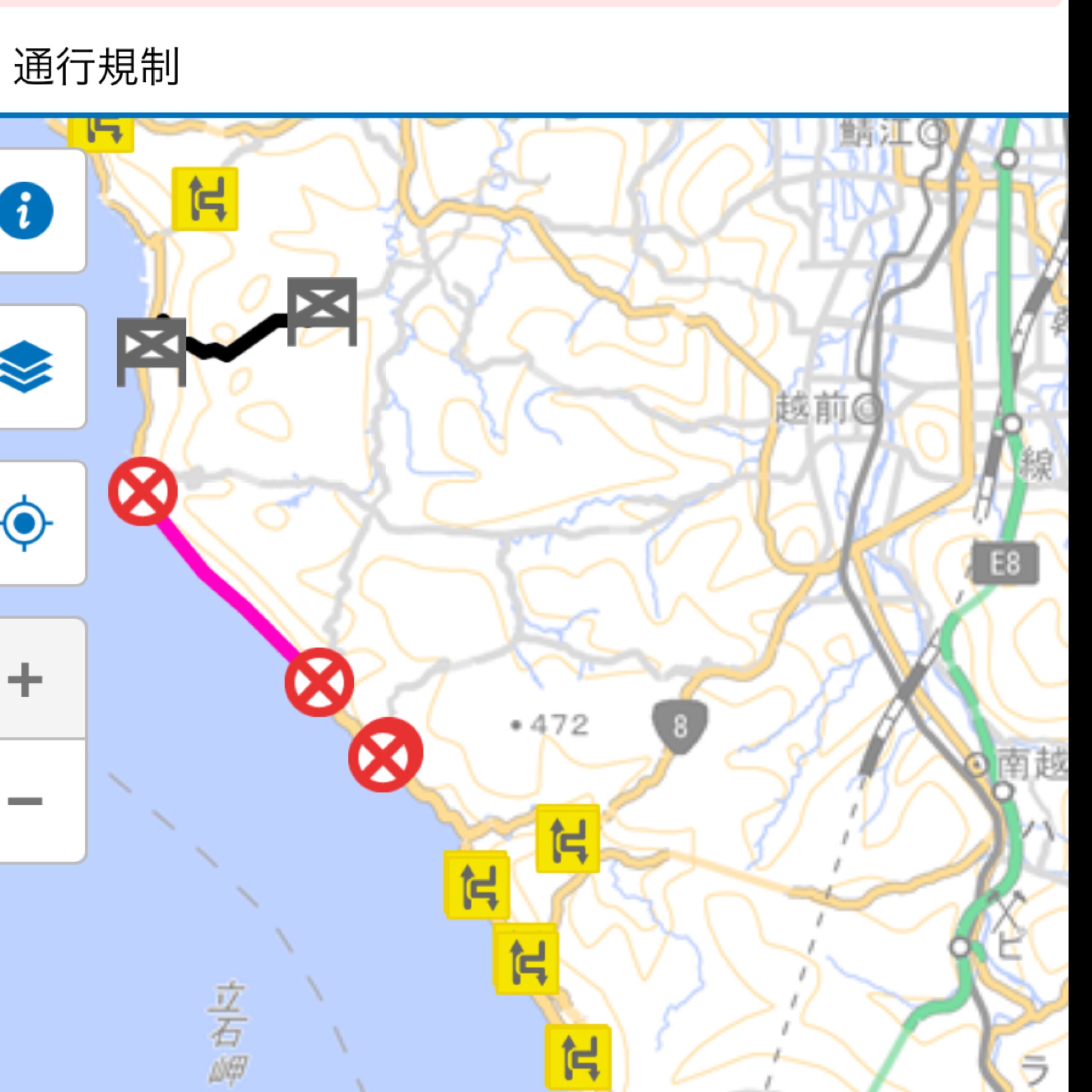
Task: Zoom in on the map
Action: pos(26,679)
